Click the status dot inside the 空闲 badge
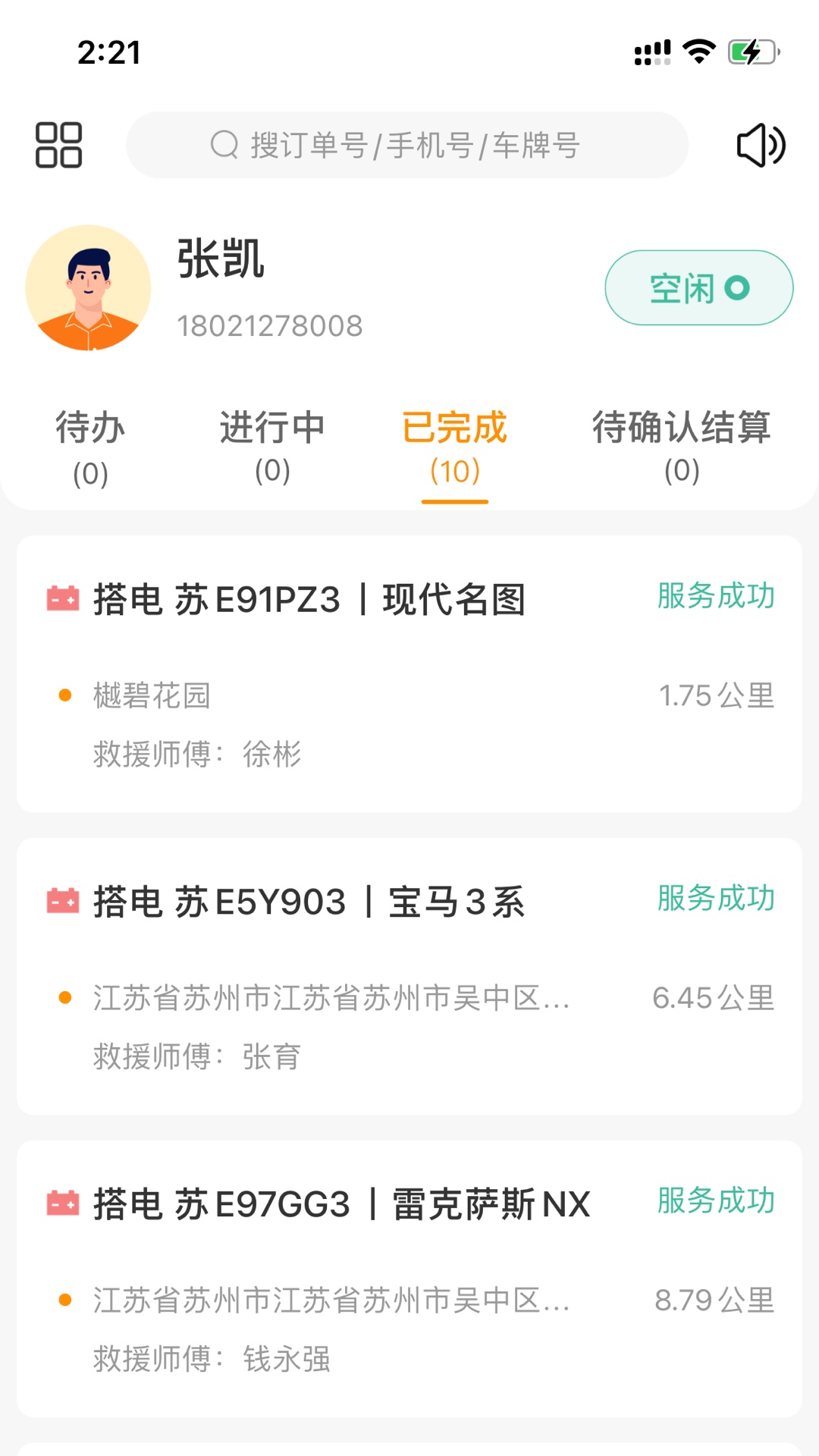This screenshot has width=819, height=1456. [x=737, y=287]
